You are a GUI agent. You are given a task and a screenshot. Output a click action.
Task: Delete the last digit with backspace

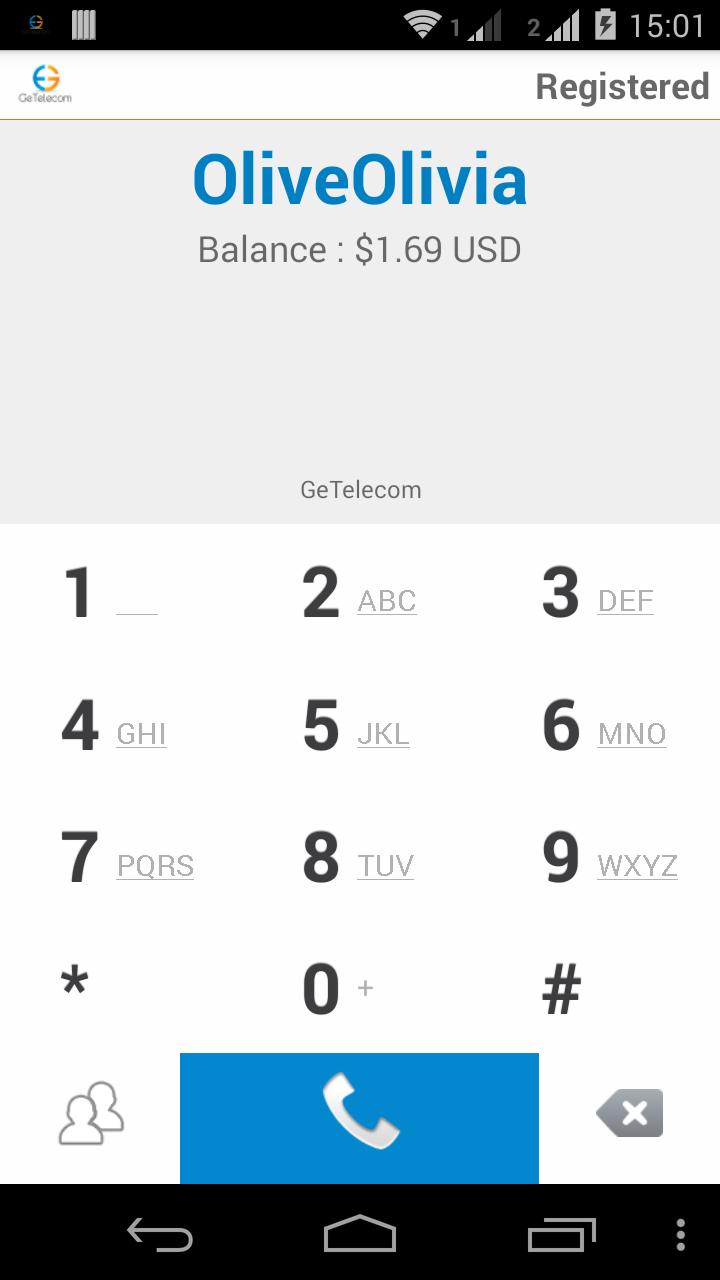coord(629,1113)
